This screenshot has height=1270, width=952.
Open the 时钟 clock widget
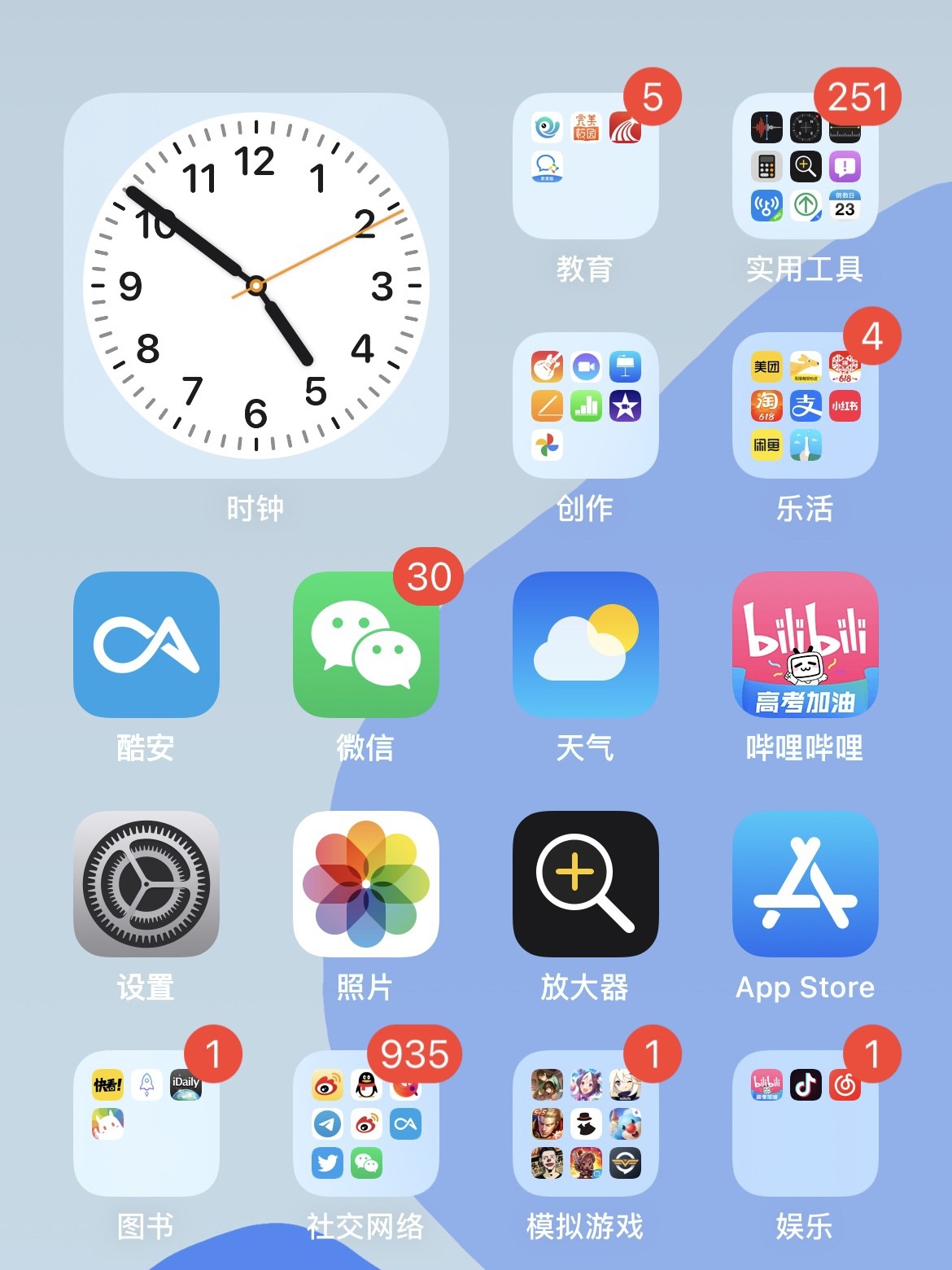tap(255, 285)
